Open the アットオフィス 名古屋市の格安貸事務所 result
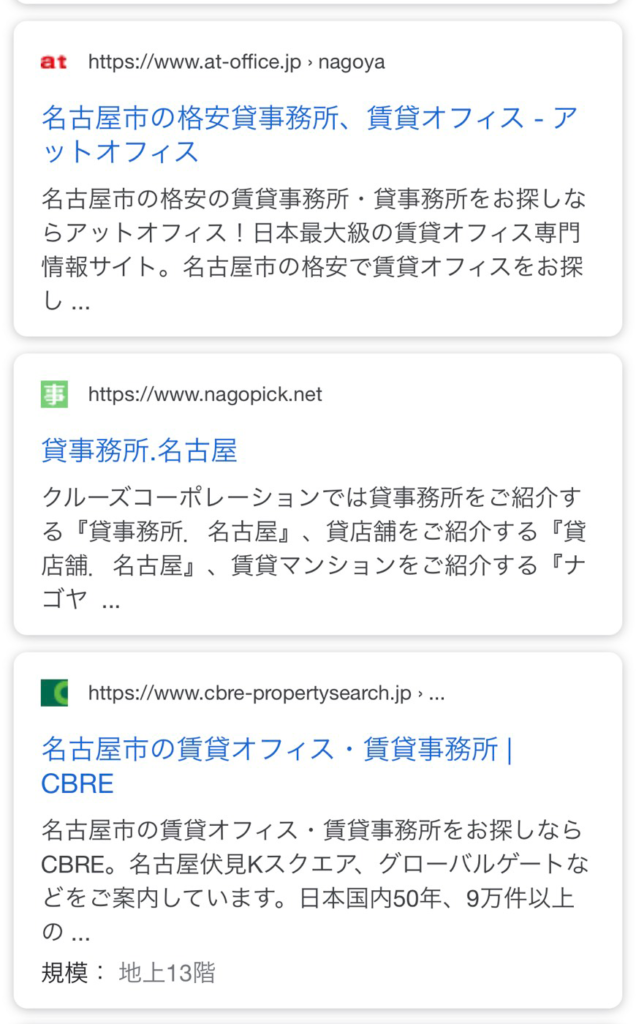 tap(309, 135)
